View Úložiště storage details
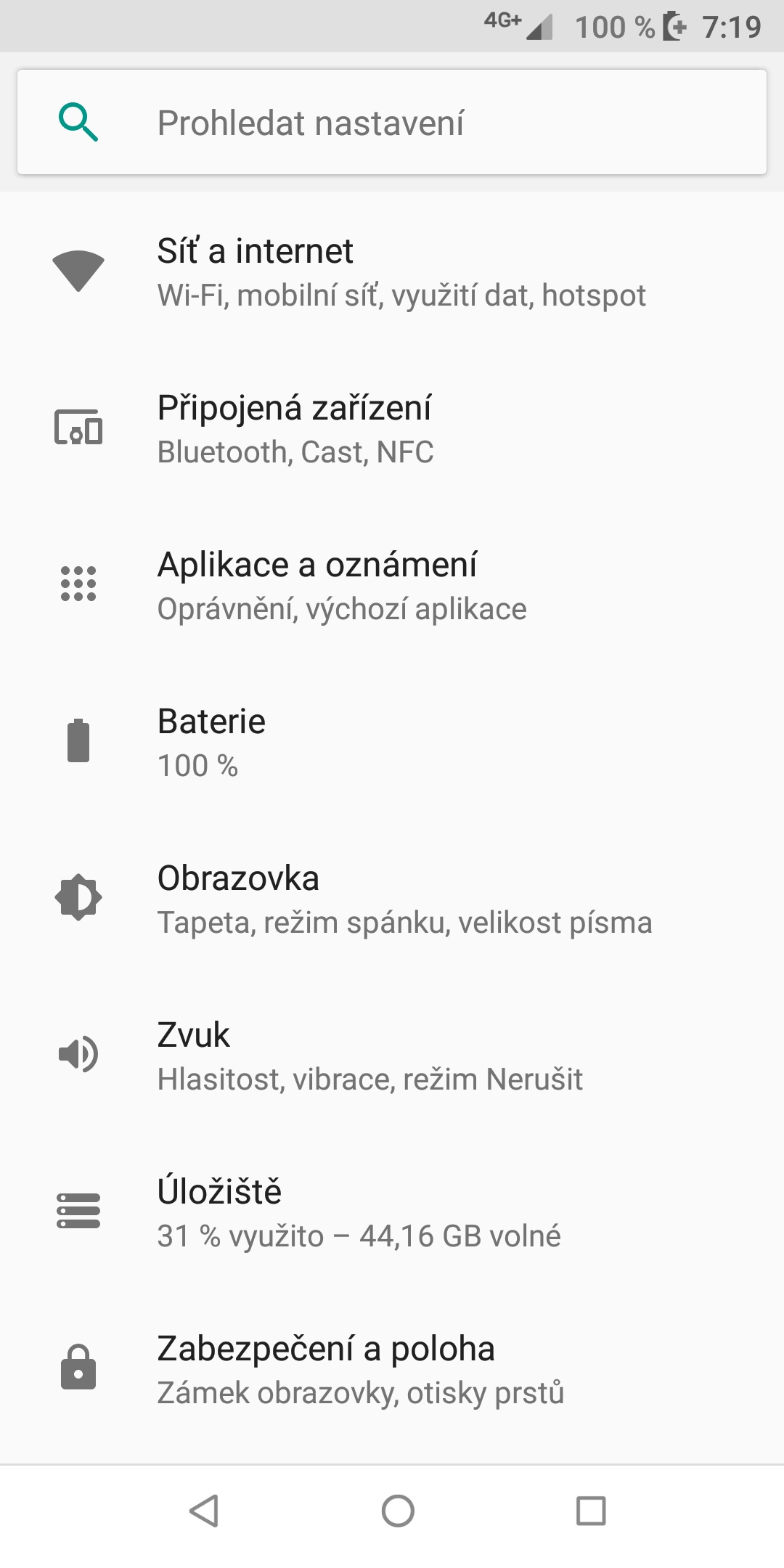Image resolution: width=784 pixels, height=1568 pixels. point(392,1212)
